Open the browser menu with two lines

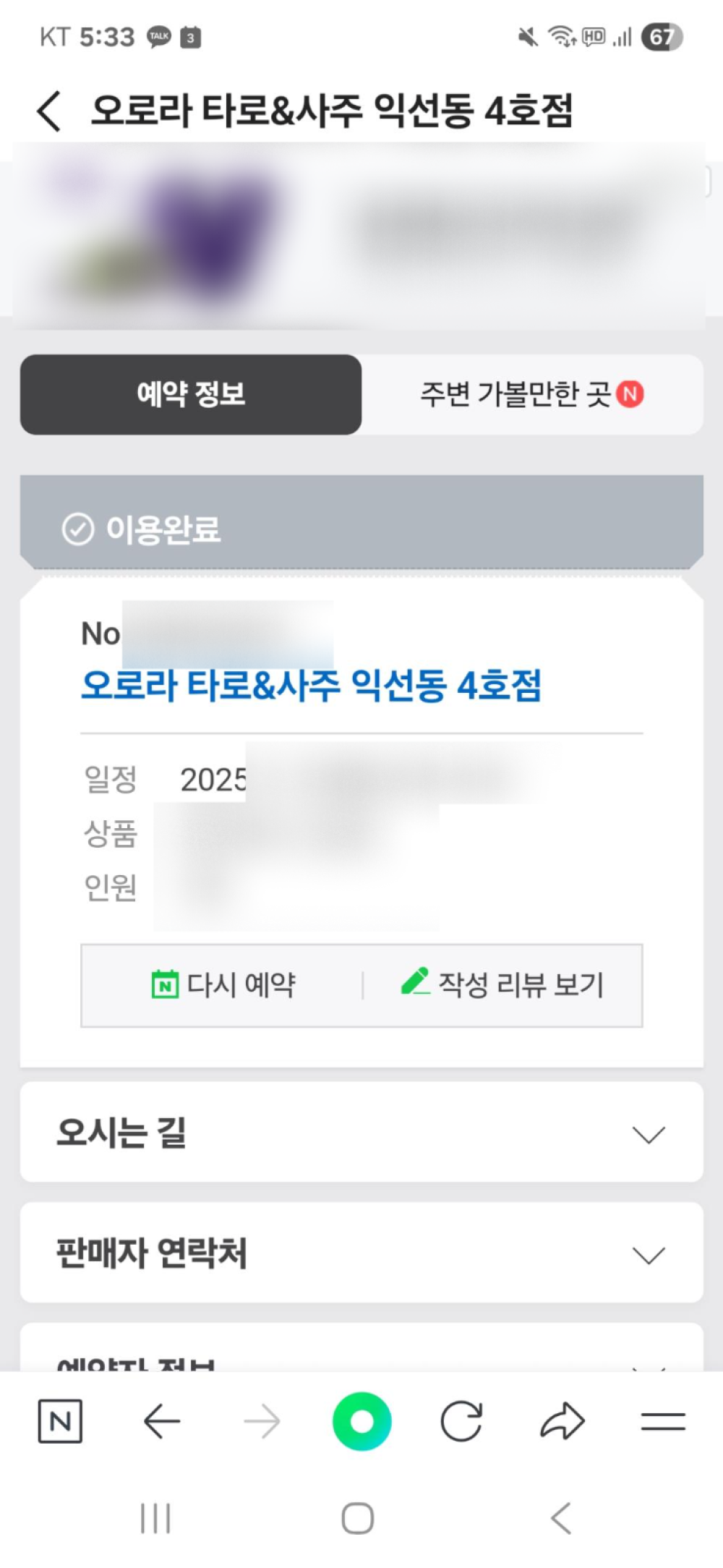click(x=663, y=1421)
